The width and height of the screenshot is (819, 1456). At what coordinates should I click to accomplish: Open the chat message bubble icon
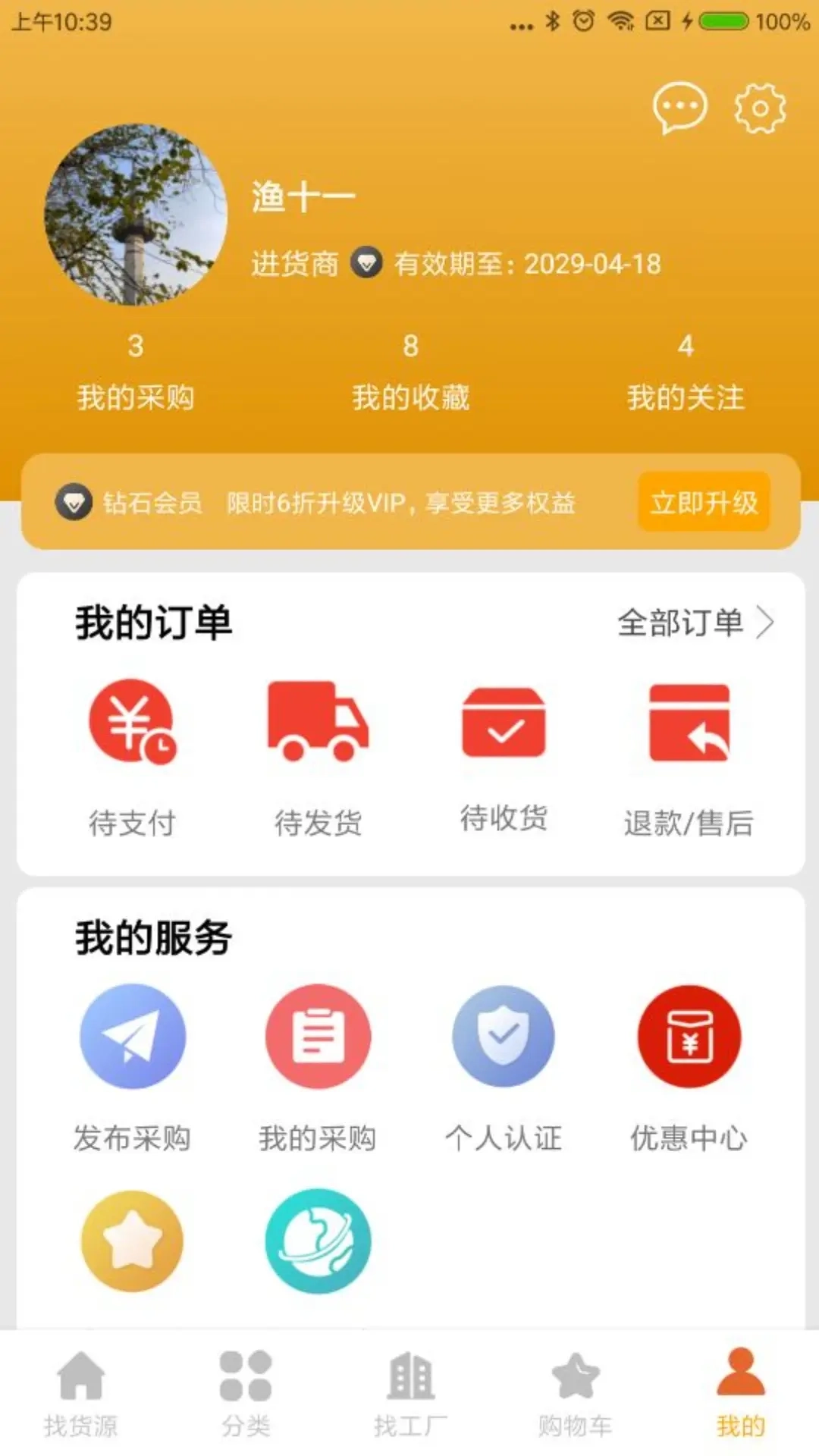pos(679,108)
